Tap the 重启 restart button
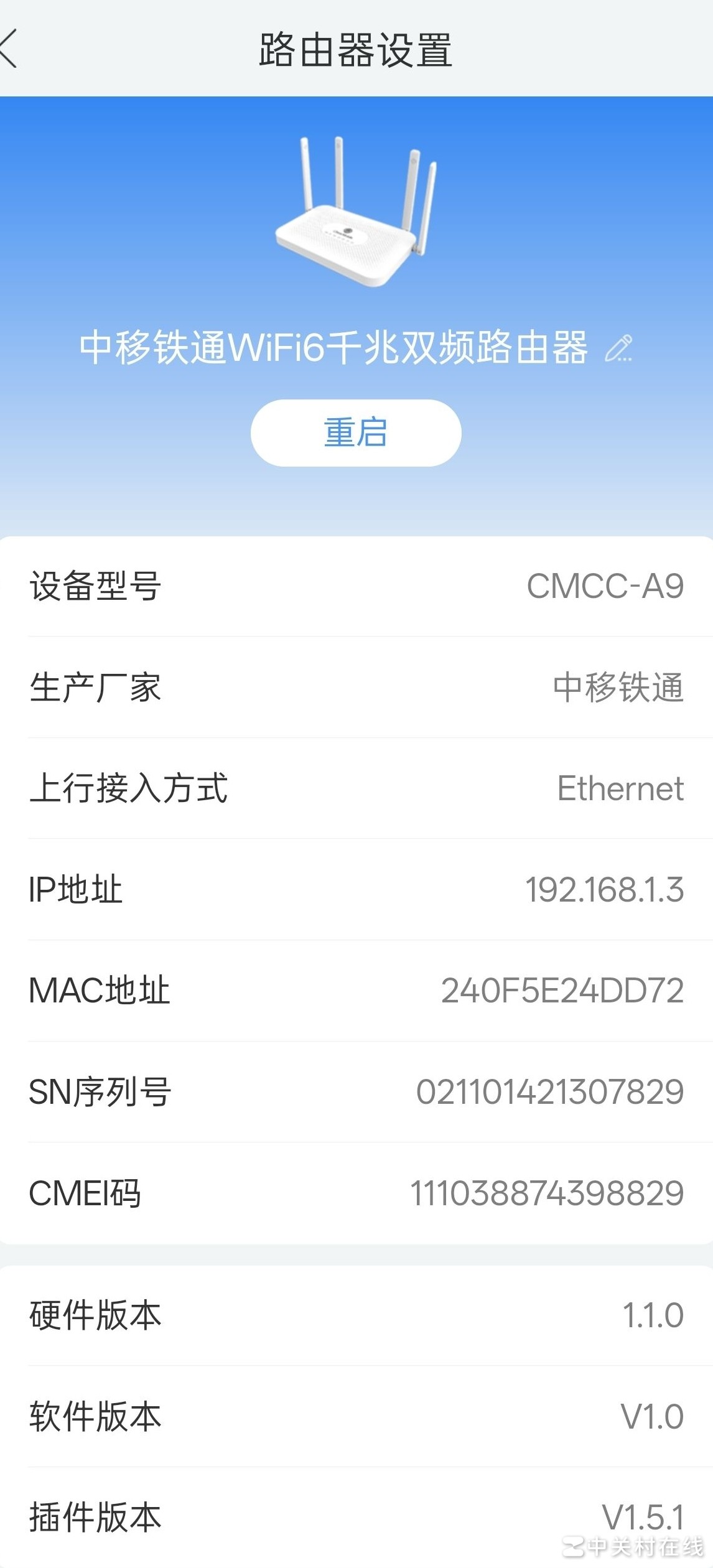713x1568 pixels. pos(356,432)
